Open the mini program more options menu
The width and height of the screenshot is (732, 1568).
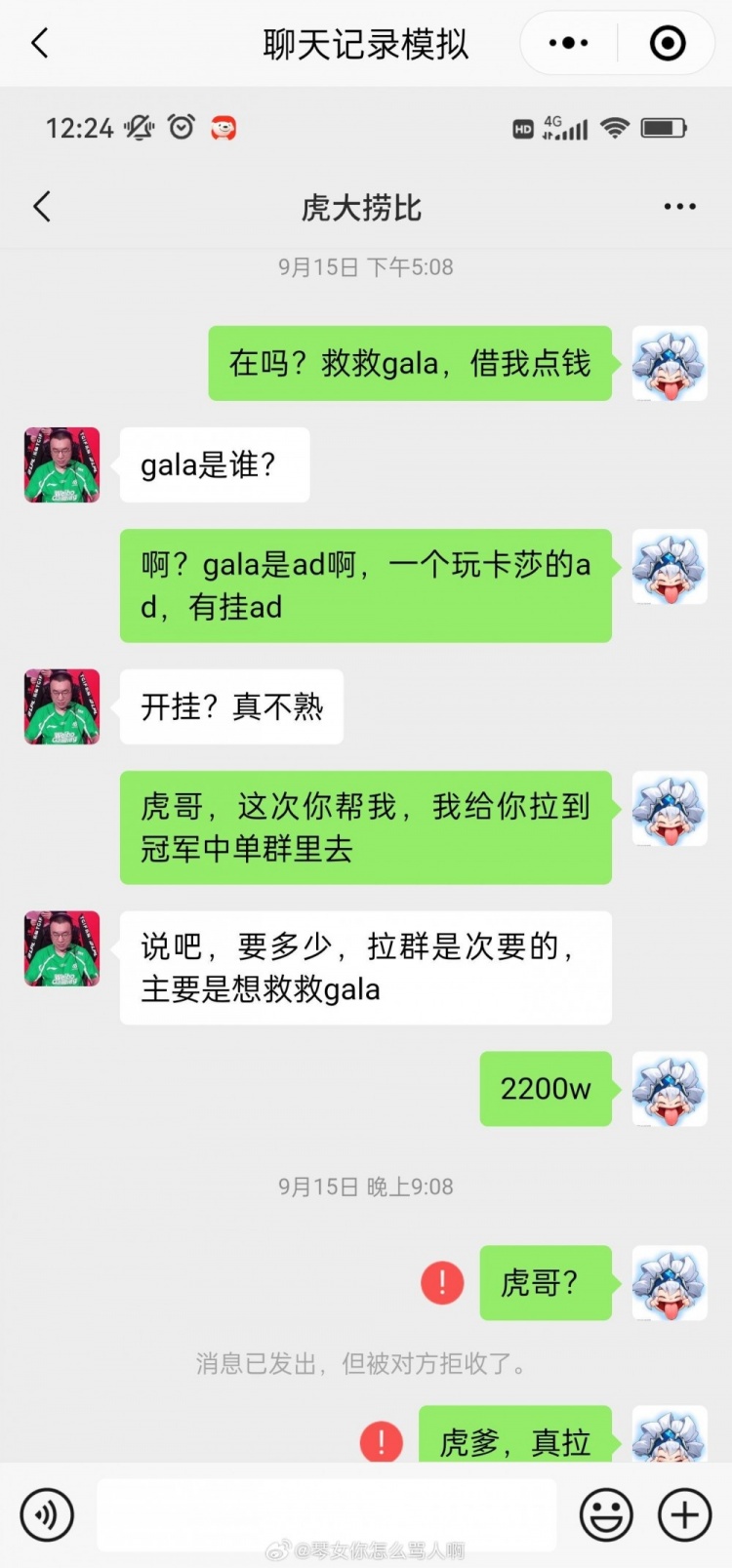[x=569, y=43]
